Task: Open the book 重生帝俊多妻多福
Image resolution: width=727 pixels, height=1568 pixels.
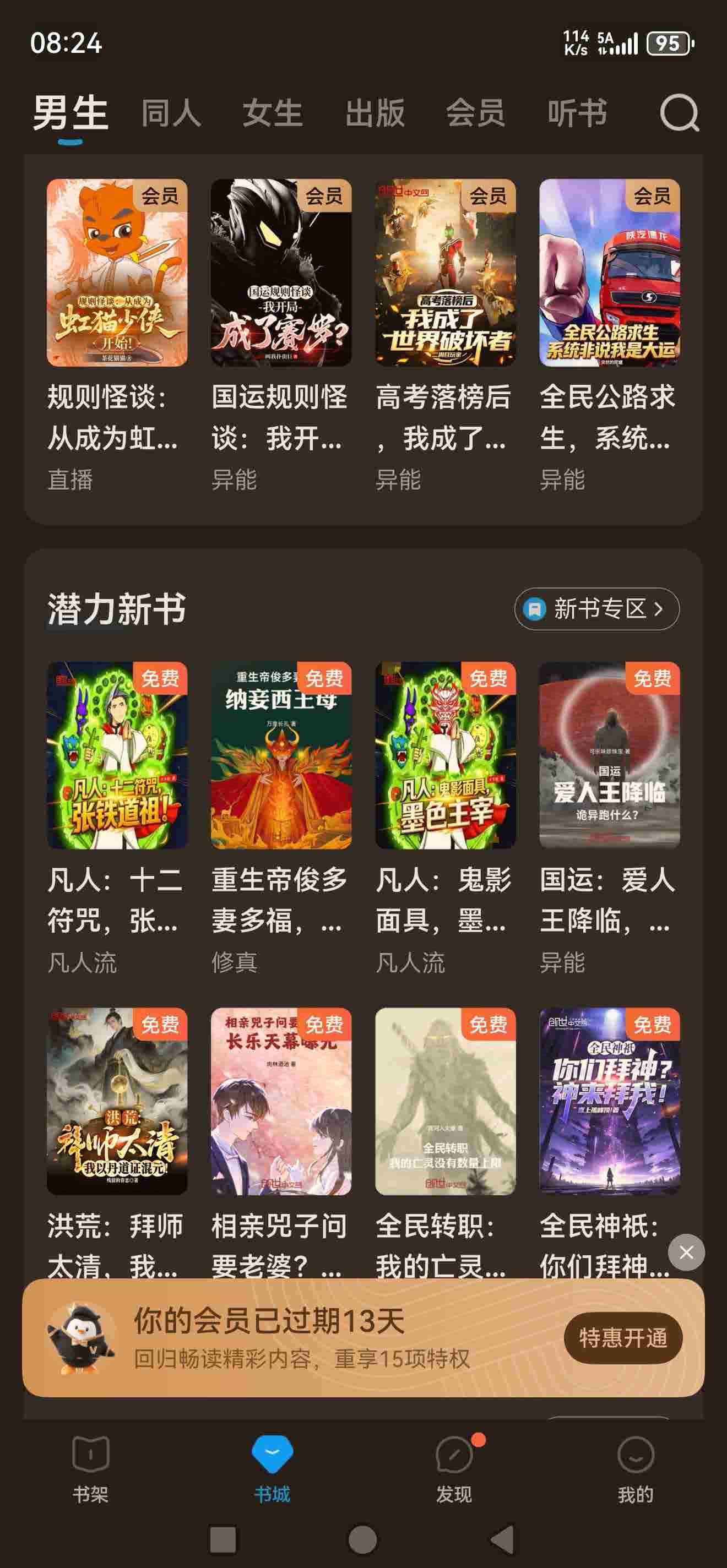Action: 281,755
